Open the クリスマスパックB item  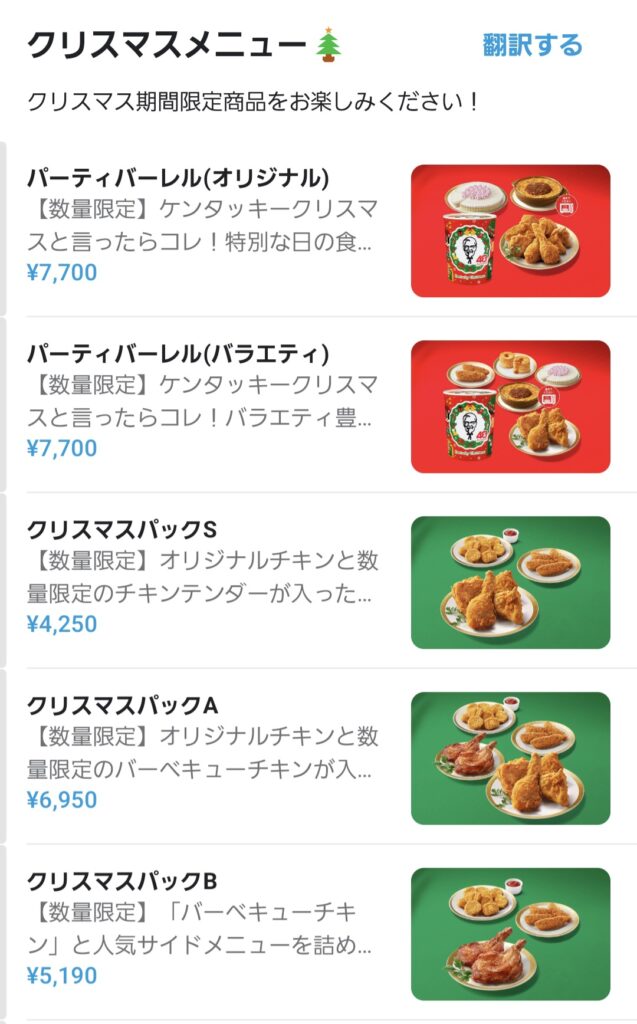tap(122, 882)
